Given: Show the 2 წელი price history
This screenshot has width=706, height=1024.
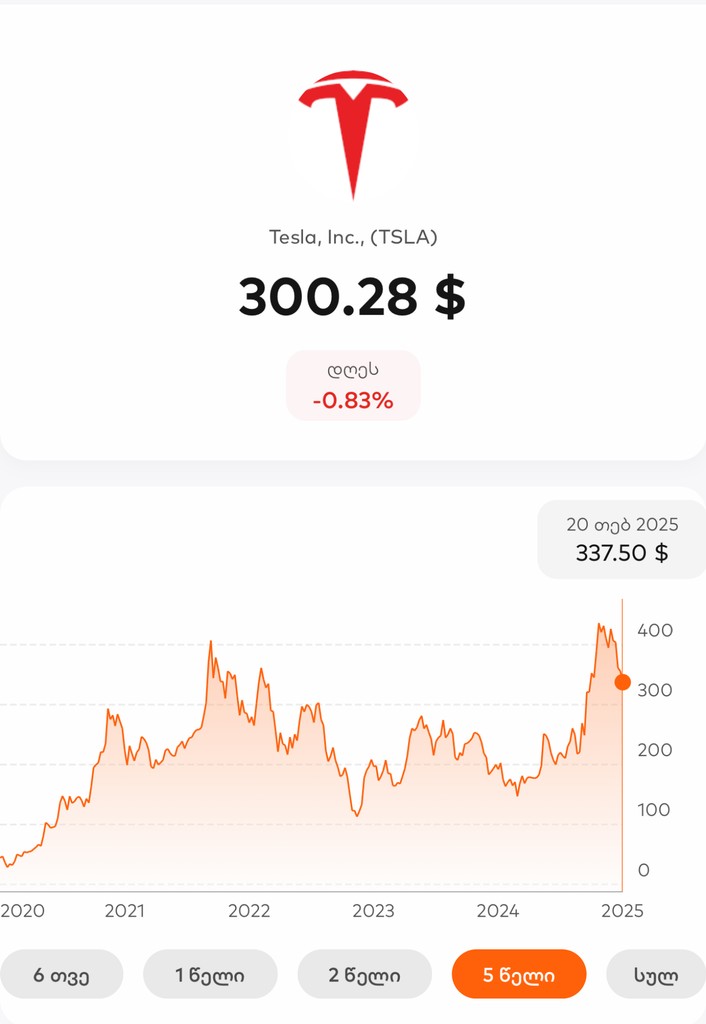Looking at the screenshot, I should click(365, 974).
